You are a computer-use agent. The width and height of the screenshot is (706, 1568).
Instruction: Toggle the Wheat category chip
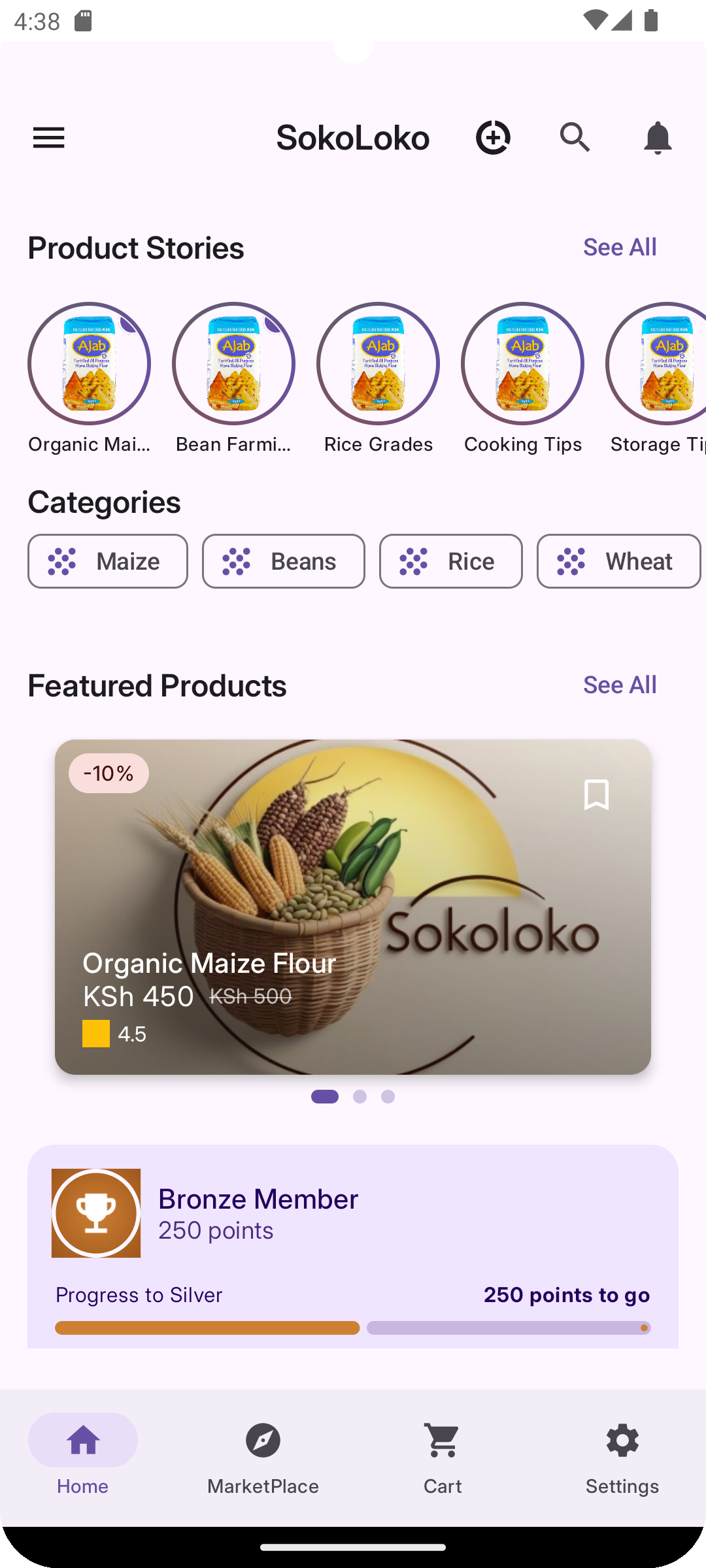click(618, 561)
